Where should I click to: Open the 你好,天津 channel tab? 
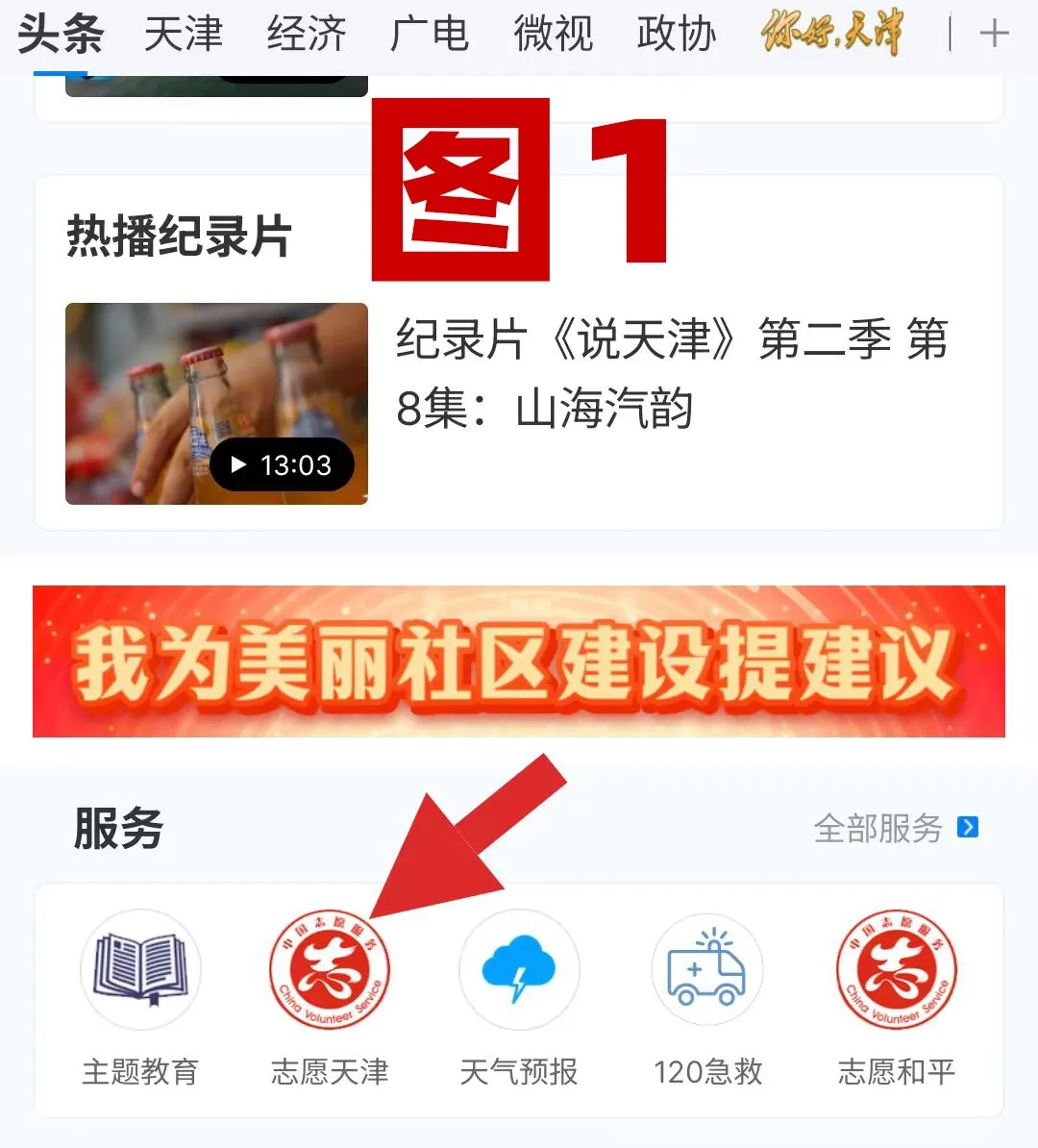[831, 34]
